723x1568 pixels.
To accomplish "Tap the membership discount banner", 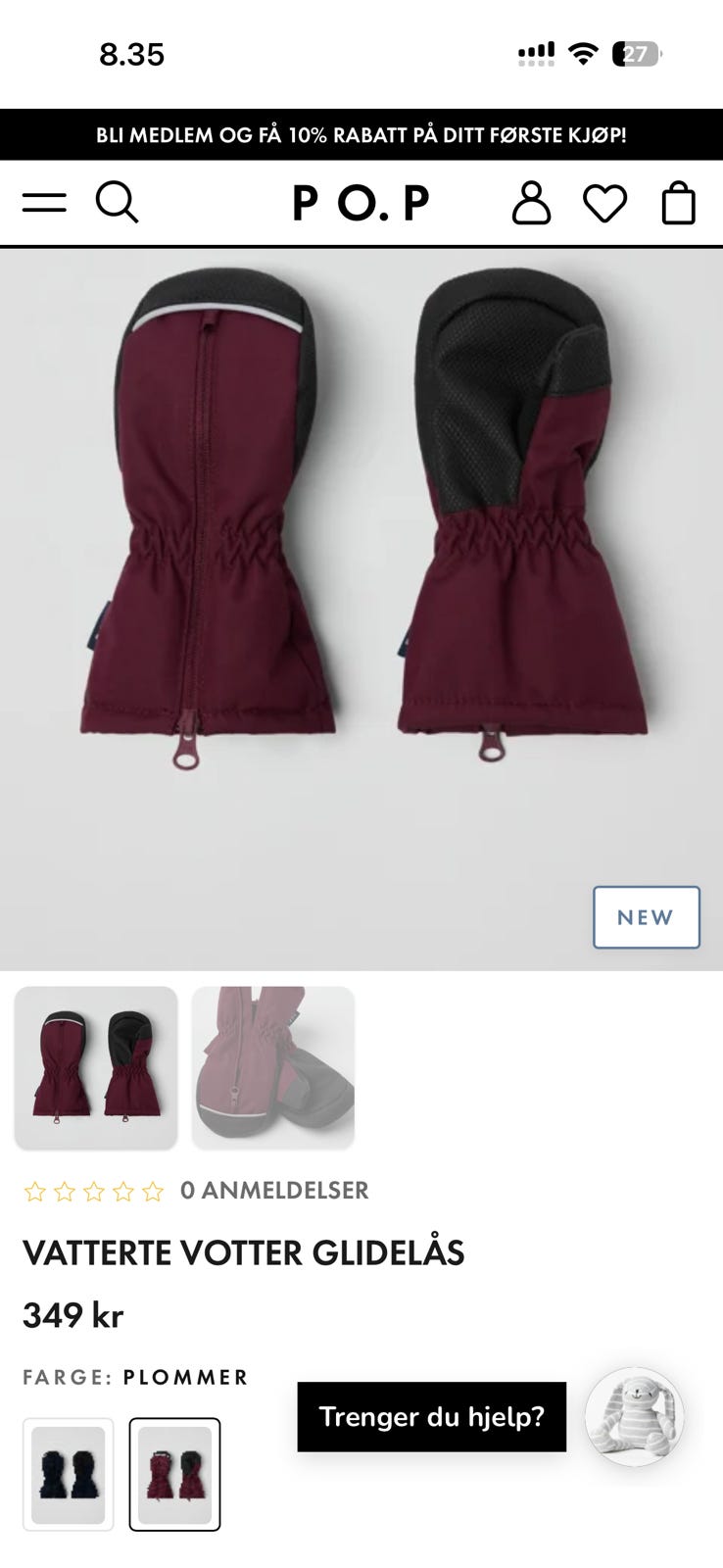I will tap(361, 135).
